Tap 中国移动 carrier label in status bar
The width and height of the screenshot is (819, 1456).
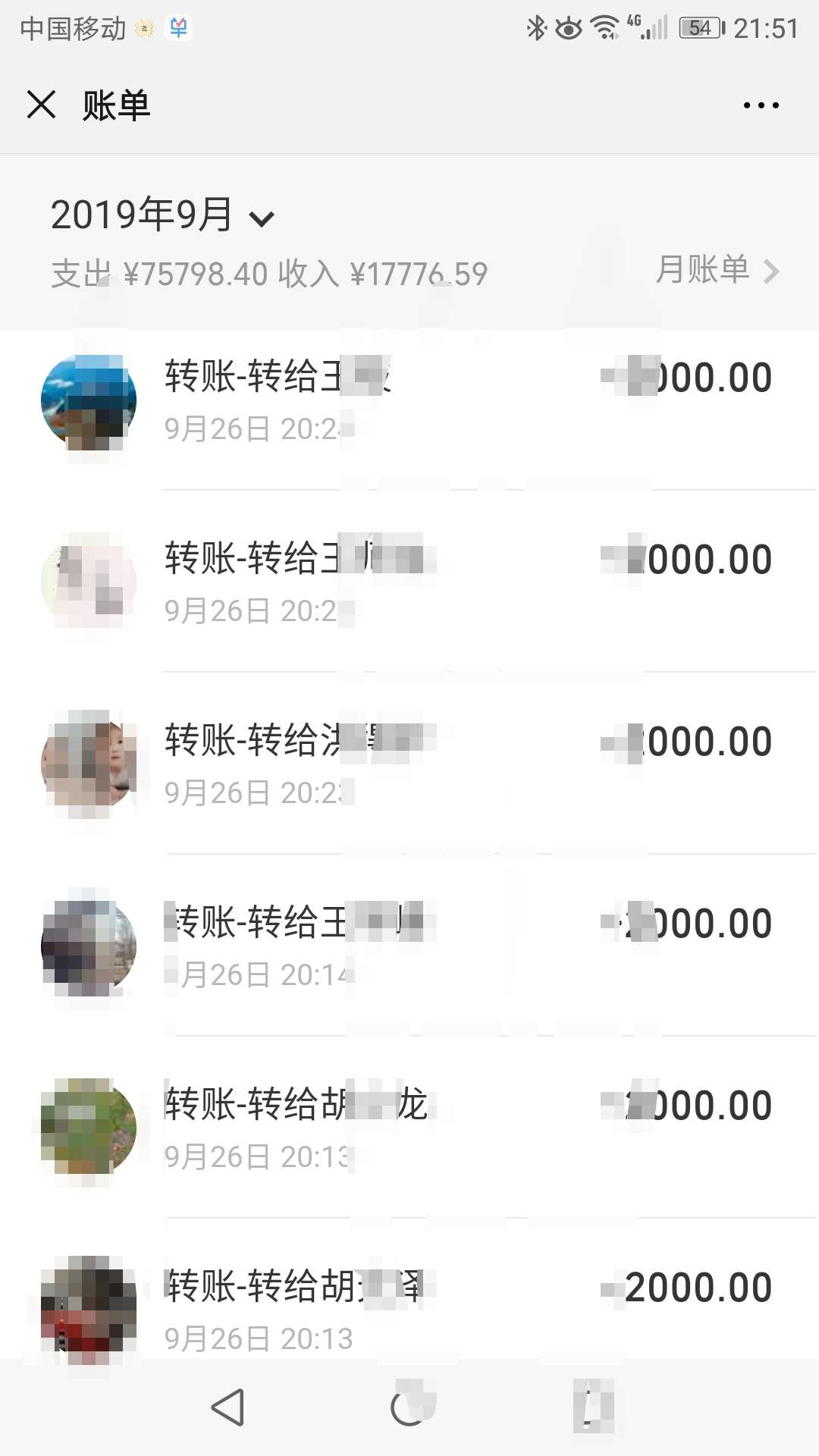coord(72,28)
